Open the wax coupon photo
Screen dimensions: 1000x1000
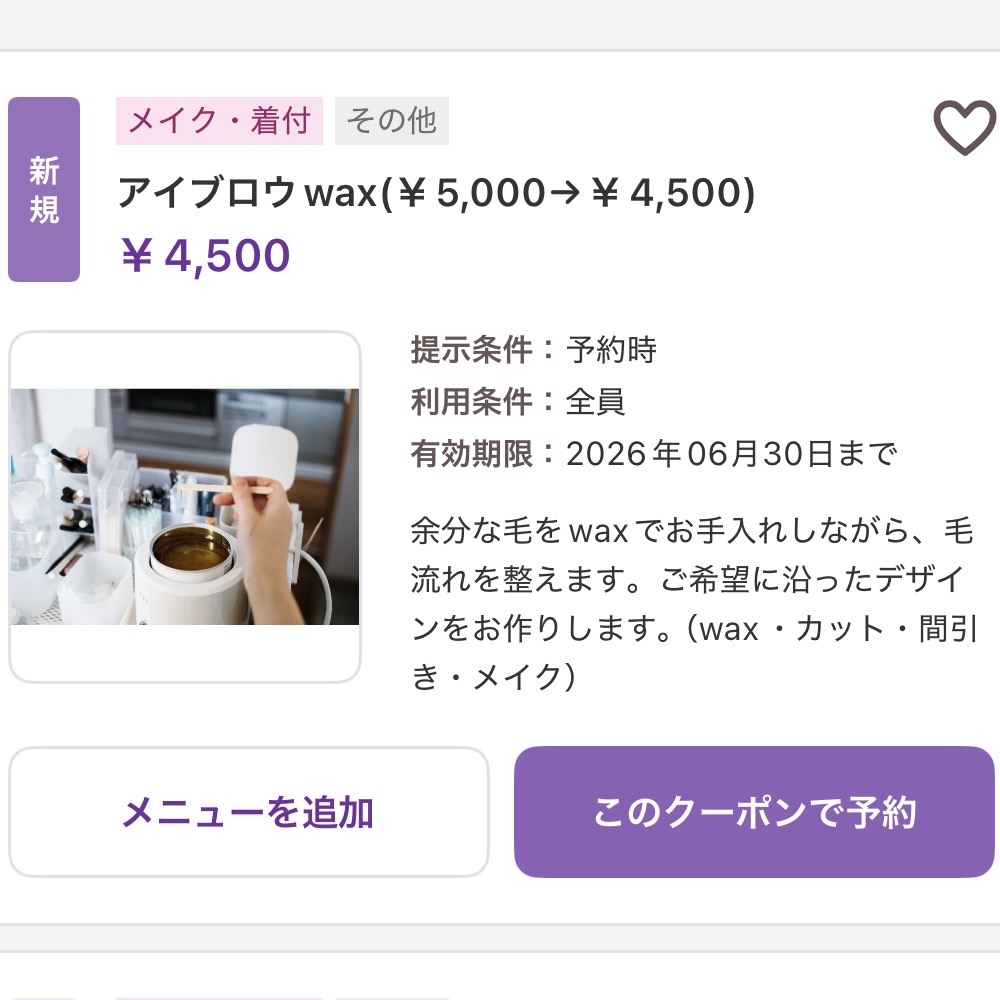click(185, 507)
